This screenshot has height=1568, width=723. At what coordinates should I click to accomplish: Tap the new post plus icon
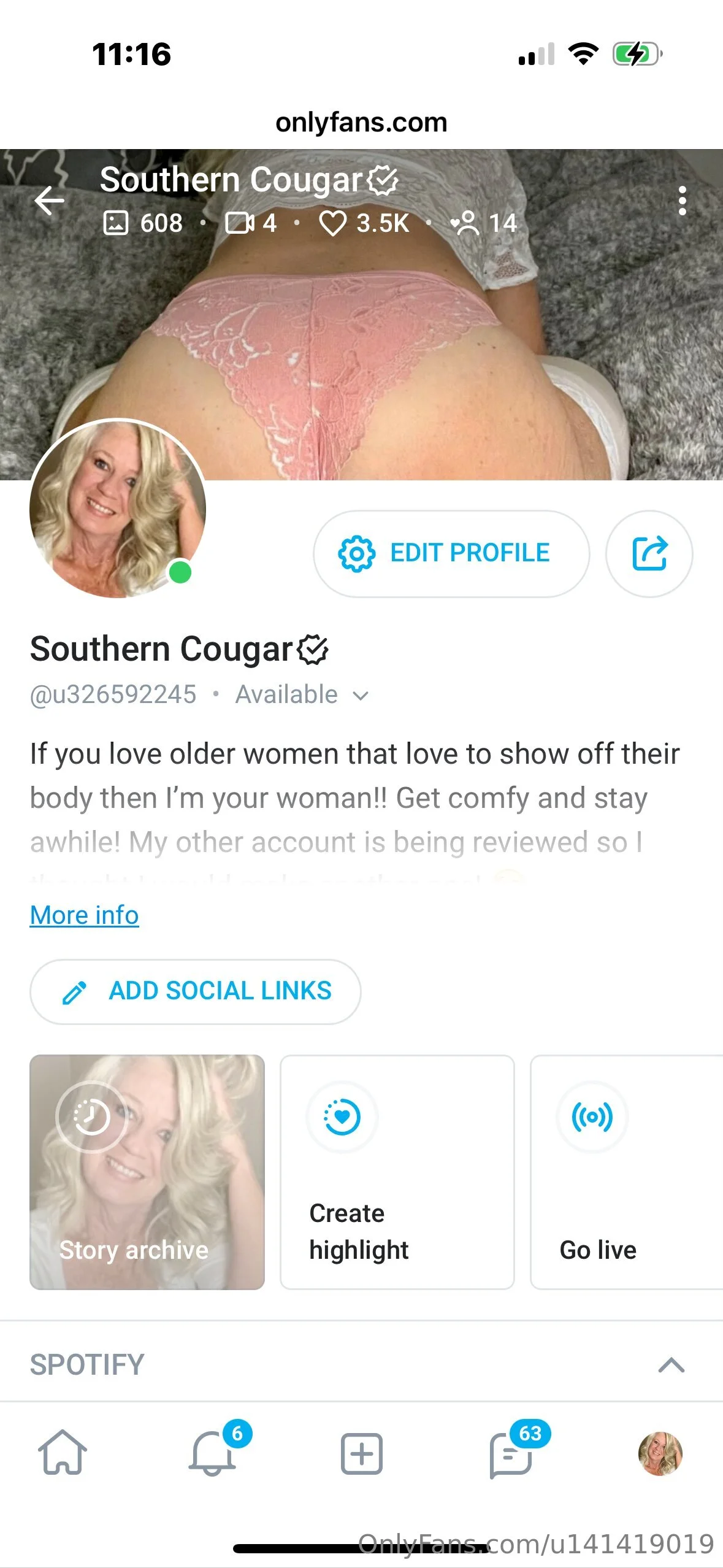[x=361, y=1455]
